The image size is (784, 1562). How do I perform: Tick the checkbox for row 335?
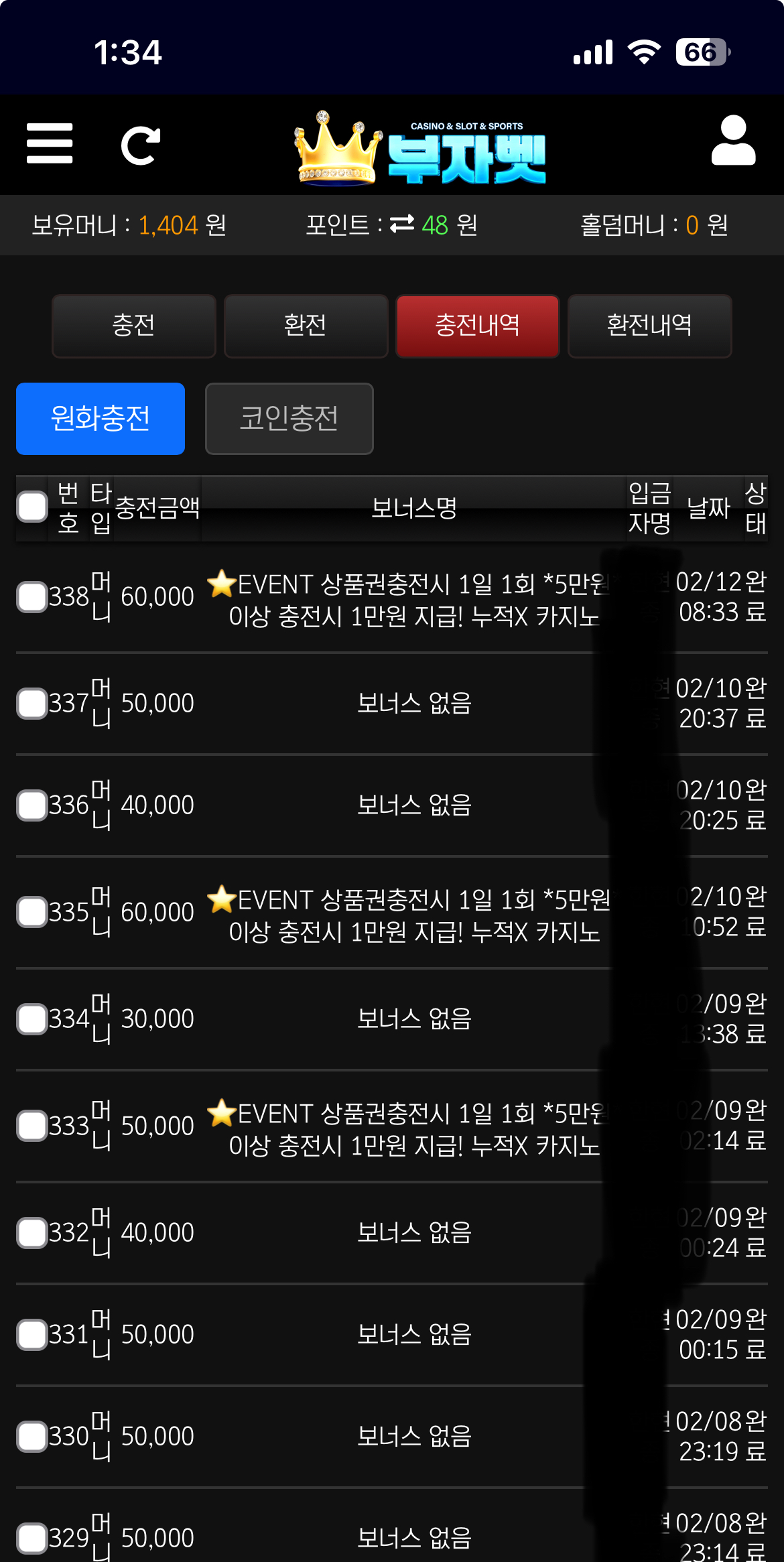(x=32, y=912)
